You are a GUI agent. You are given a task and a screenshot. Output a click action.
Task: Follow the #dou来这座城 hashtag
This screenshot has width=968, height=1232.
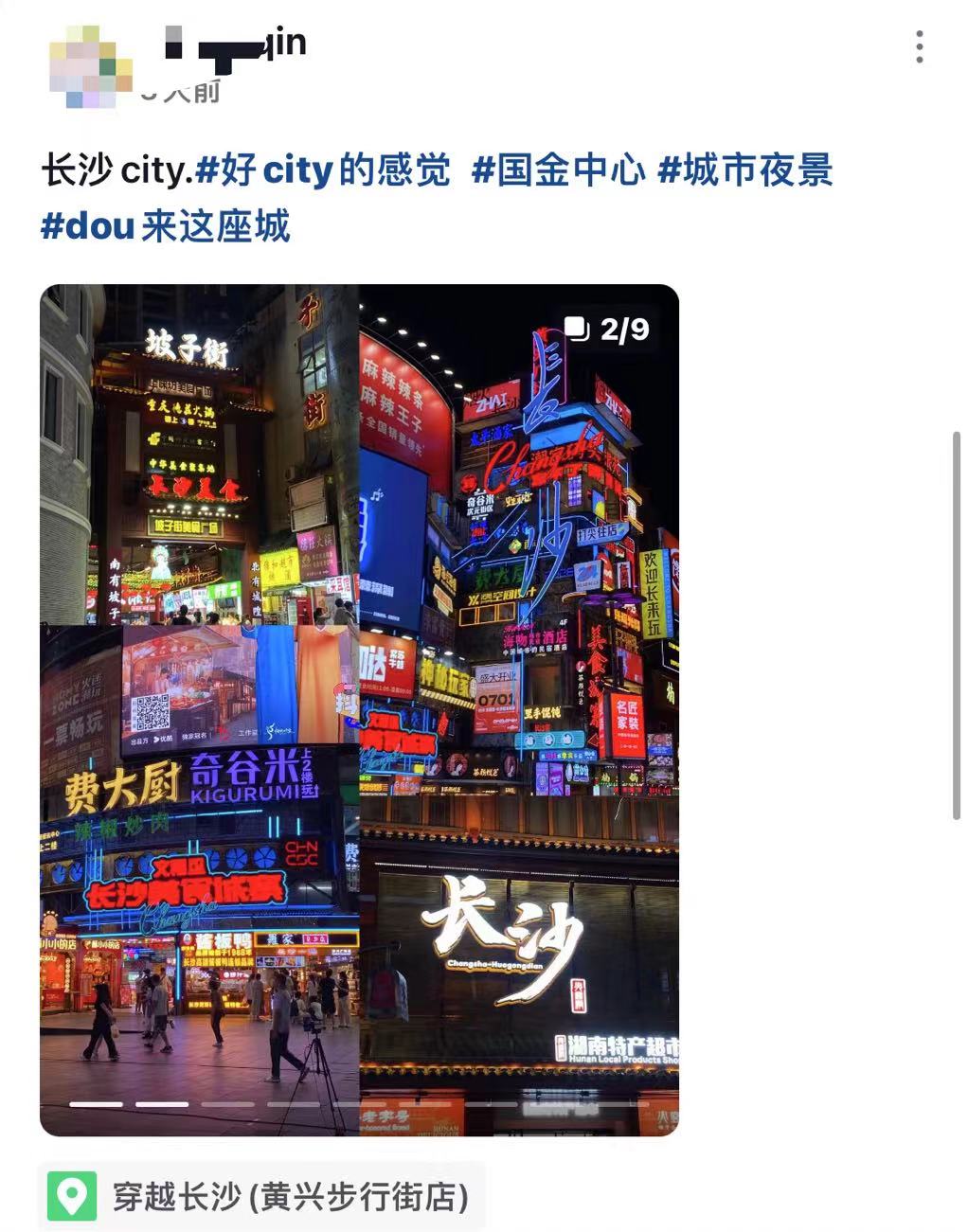pyautogui.click(x=165, y=226)
